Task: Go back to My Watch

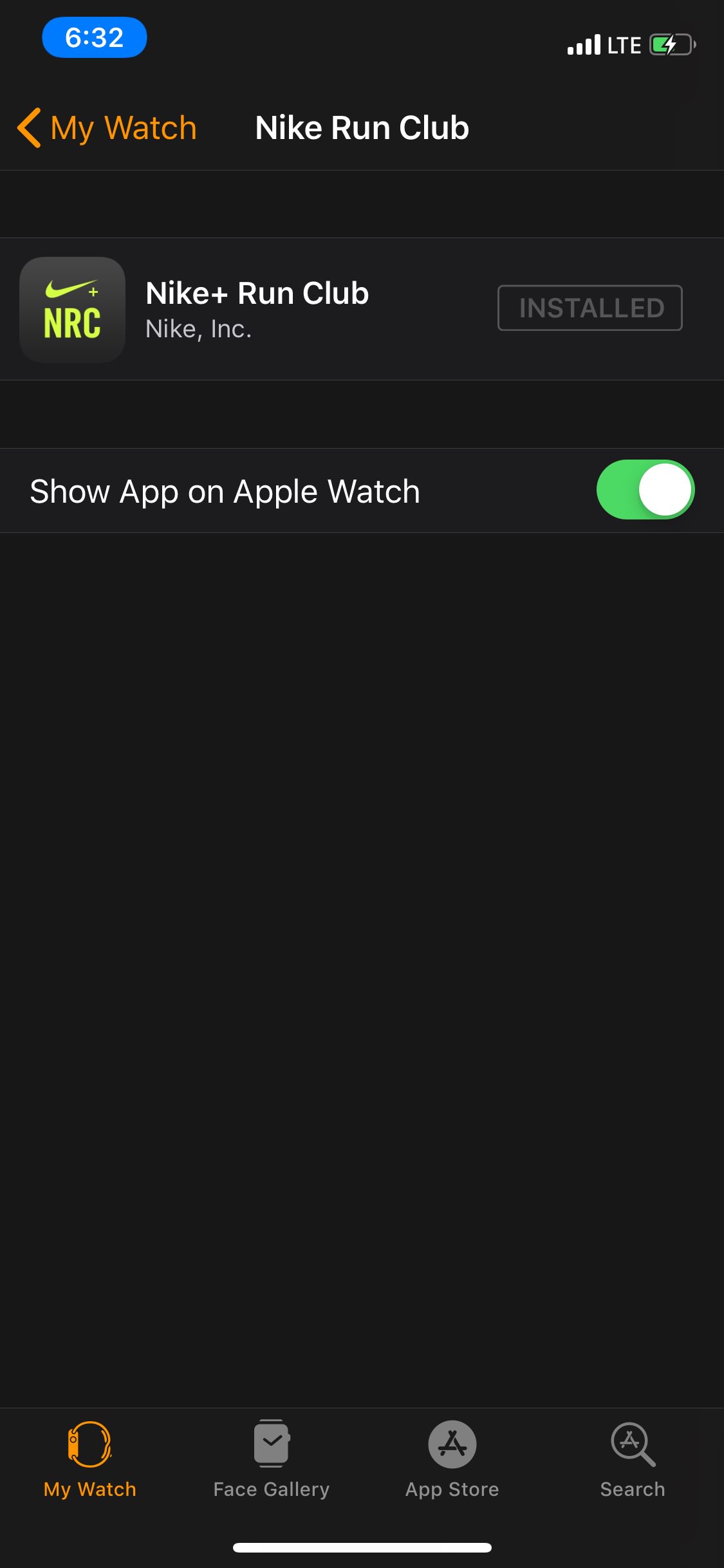Action: [107, 127]
